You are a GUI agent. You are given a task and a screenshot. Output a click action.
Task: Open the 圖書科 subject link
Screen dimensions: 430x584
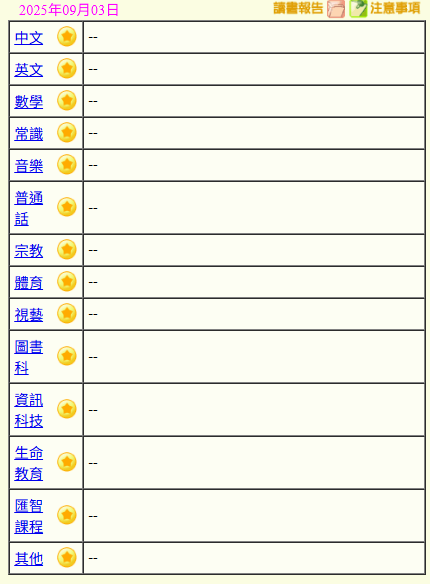point(29,357)
